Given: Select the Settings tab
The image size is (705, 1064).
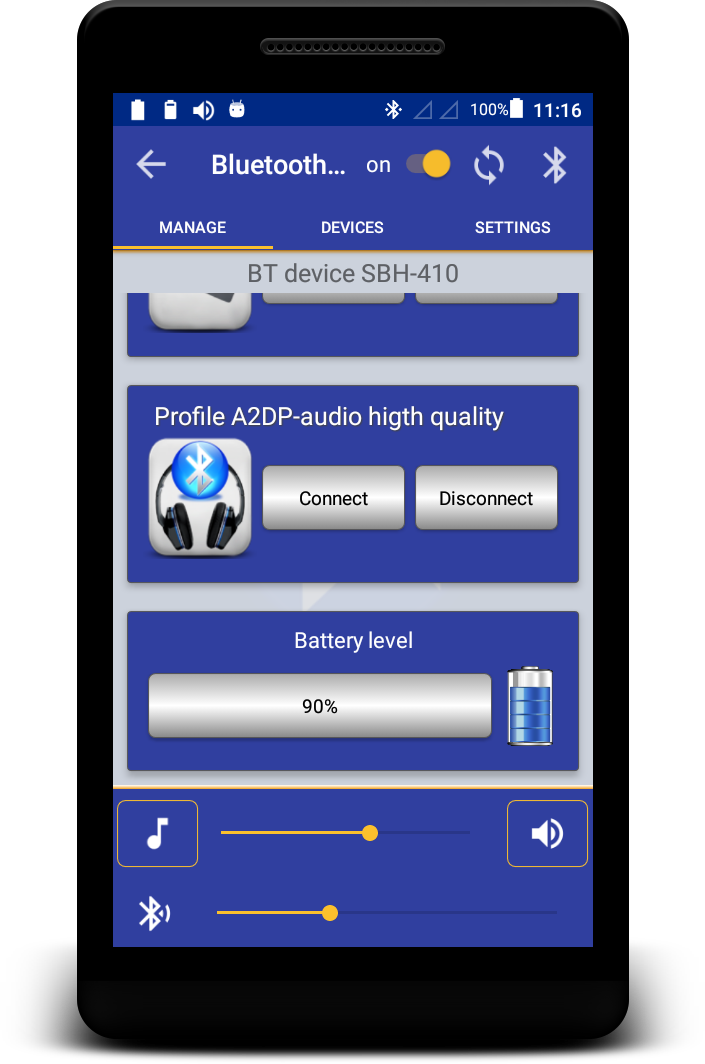Looking at the screenshot, I should click(x=512, y=227).
